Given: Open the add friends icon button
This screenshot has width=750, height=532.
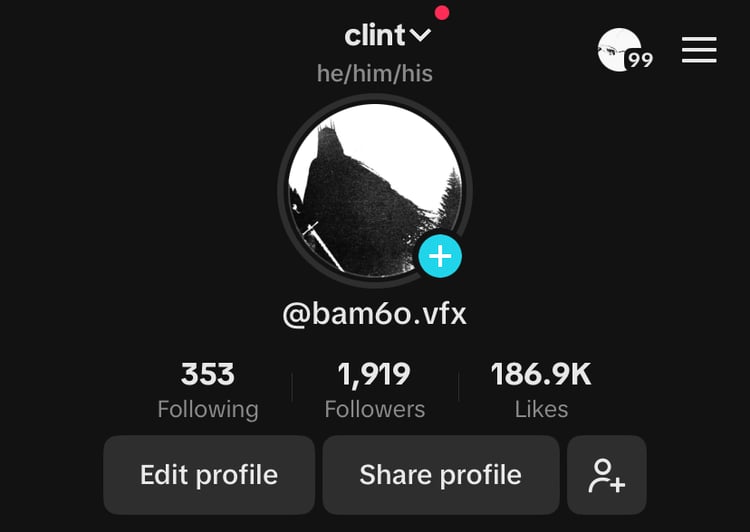Looking at the screenshot, I should 606,474.
